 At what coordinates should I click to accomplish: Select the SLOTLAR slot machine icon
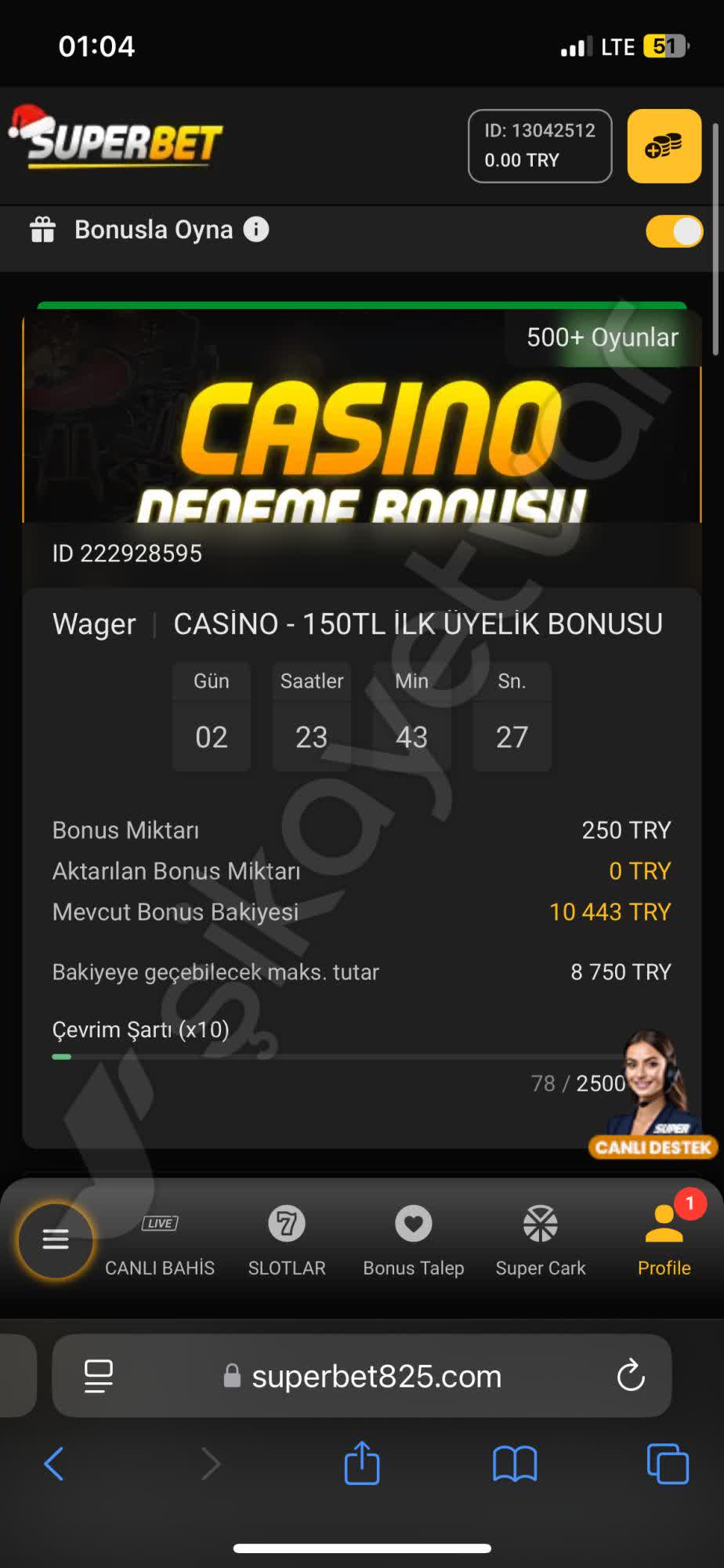coord(287,1223)
